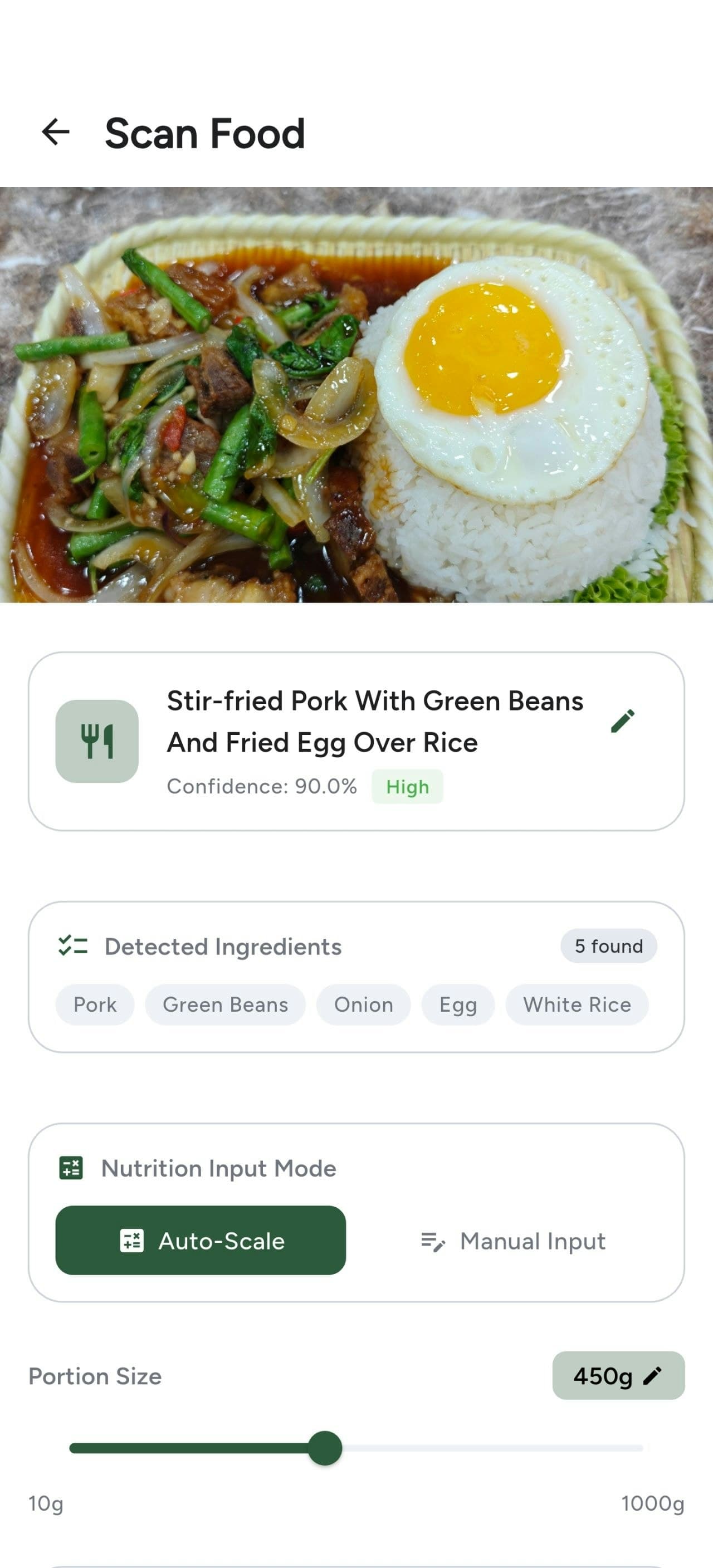This screenshot has height=1568, width=713.
Task: Select the calculator icon inside Auto-Scale button
Action: (x=133, y=1240)
